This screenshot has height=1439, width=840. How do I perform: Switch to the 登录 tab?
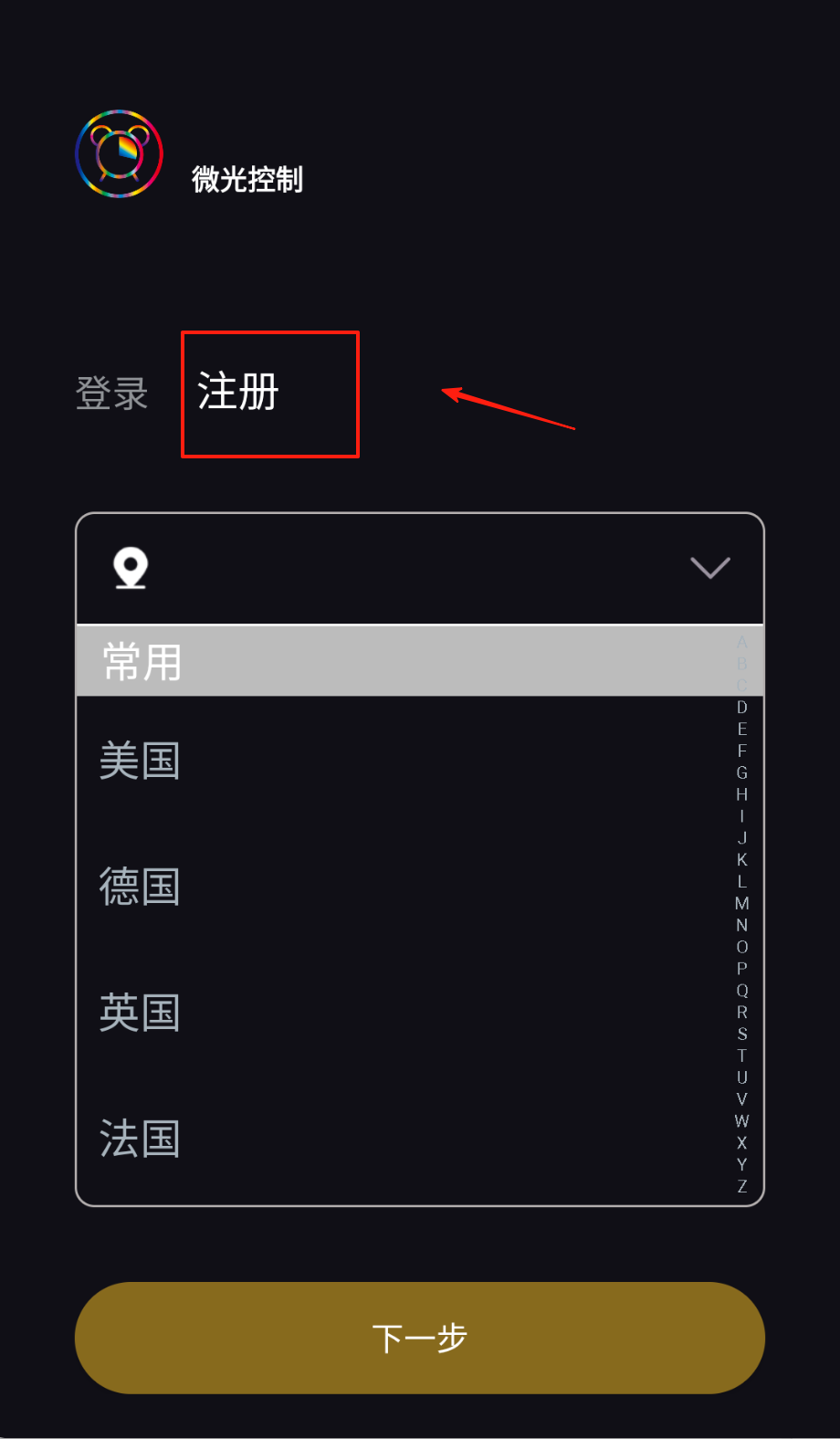pos(111,394)
